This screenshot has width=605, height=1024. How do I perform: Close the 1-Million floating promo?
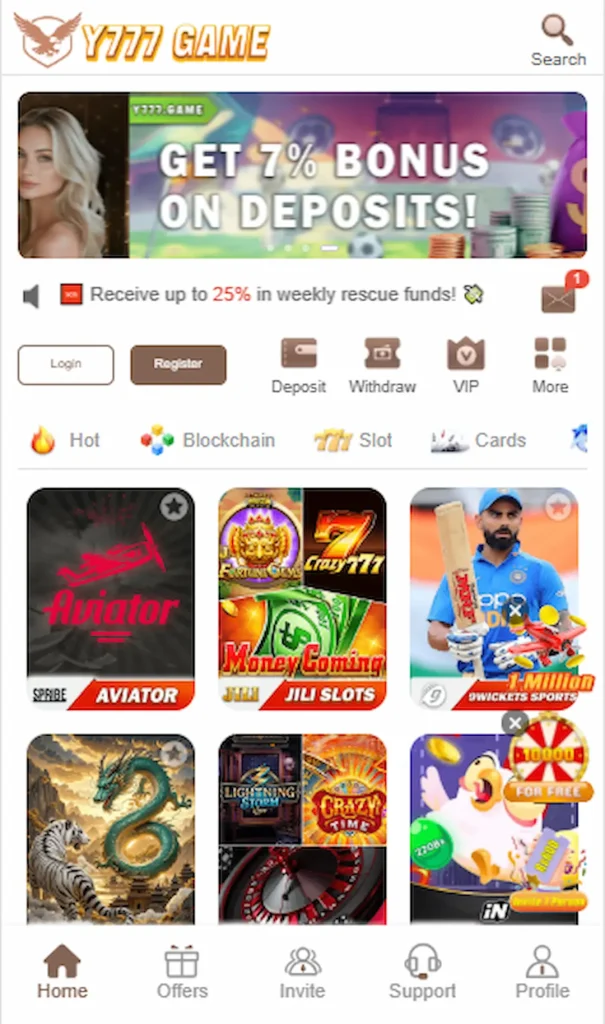[515, 610]
